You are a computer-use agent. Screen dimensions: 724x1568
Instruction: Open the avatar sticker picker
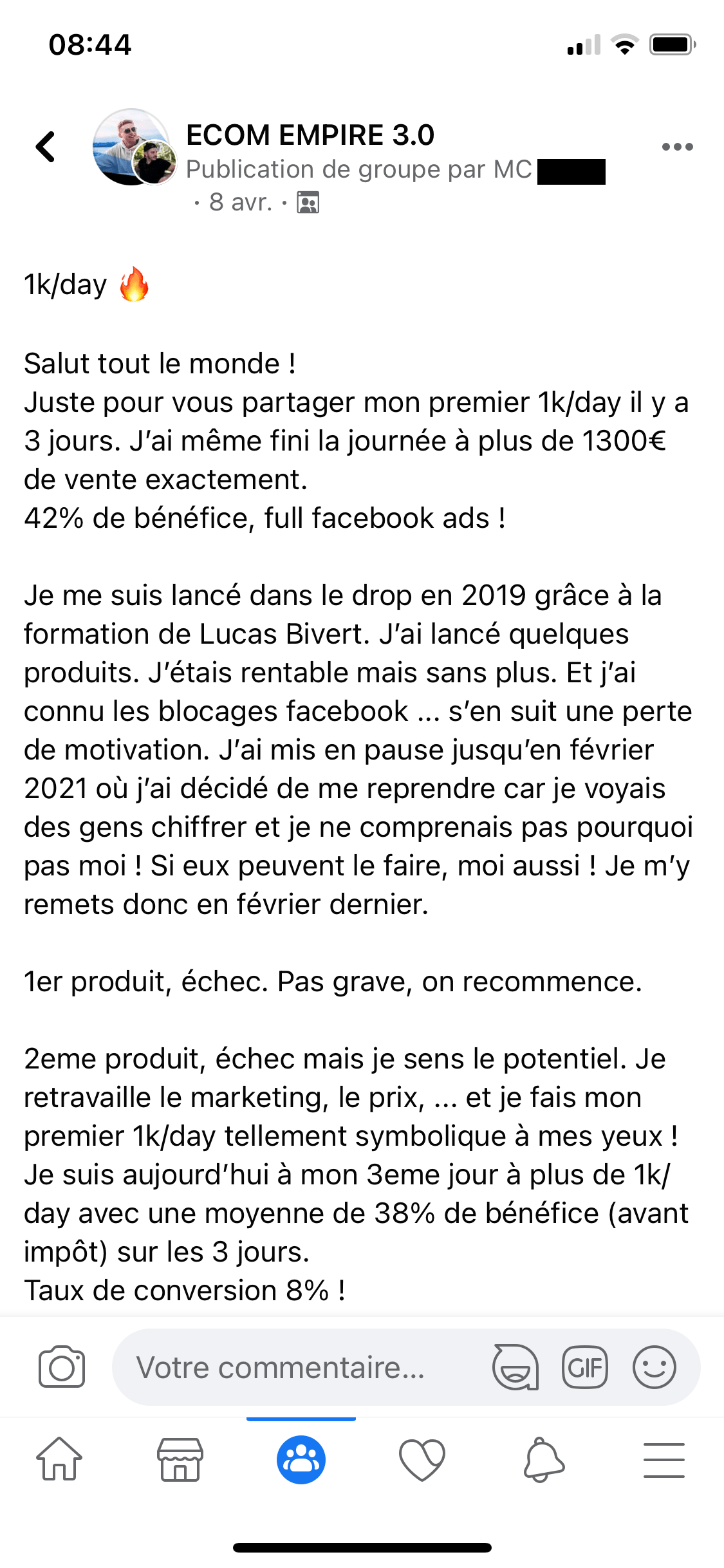pos(515,1367)
